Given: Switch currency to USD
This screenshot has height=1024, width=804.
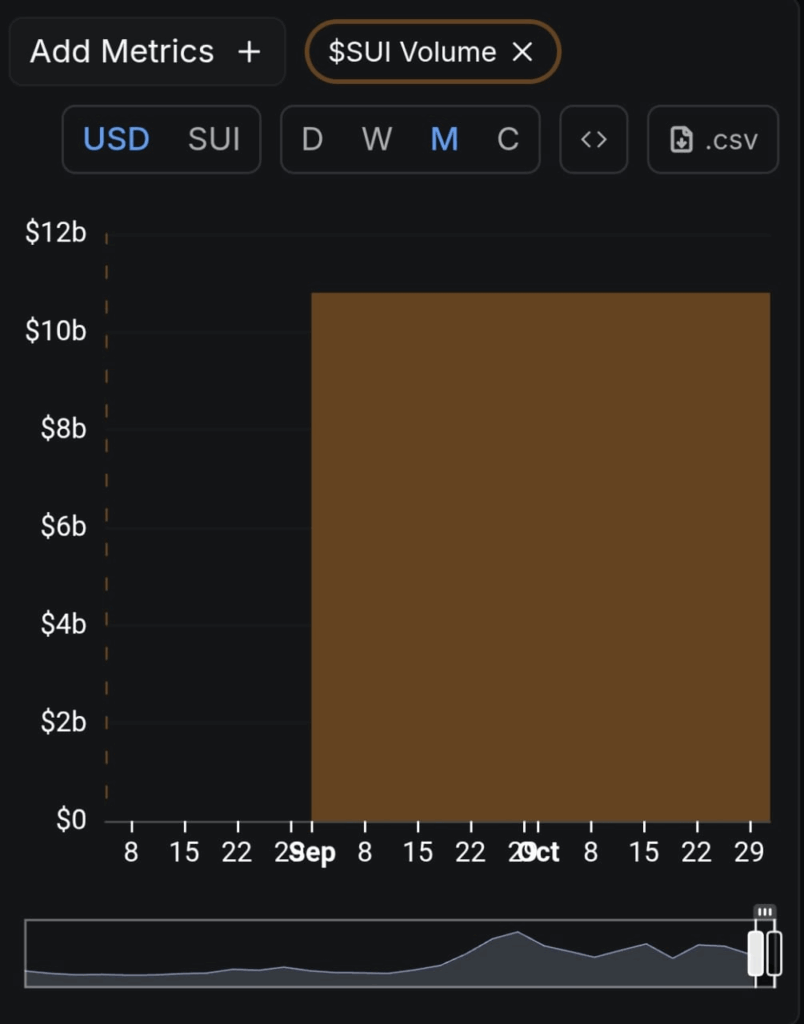Looking at the screenshot, I should click(x=116, y=139).
